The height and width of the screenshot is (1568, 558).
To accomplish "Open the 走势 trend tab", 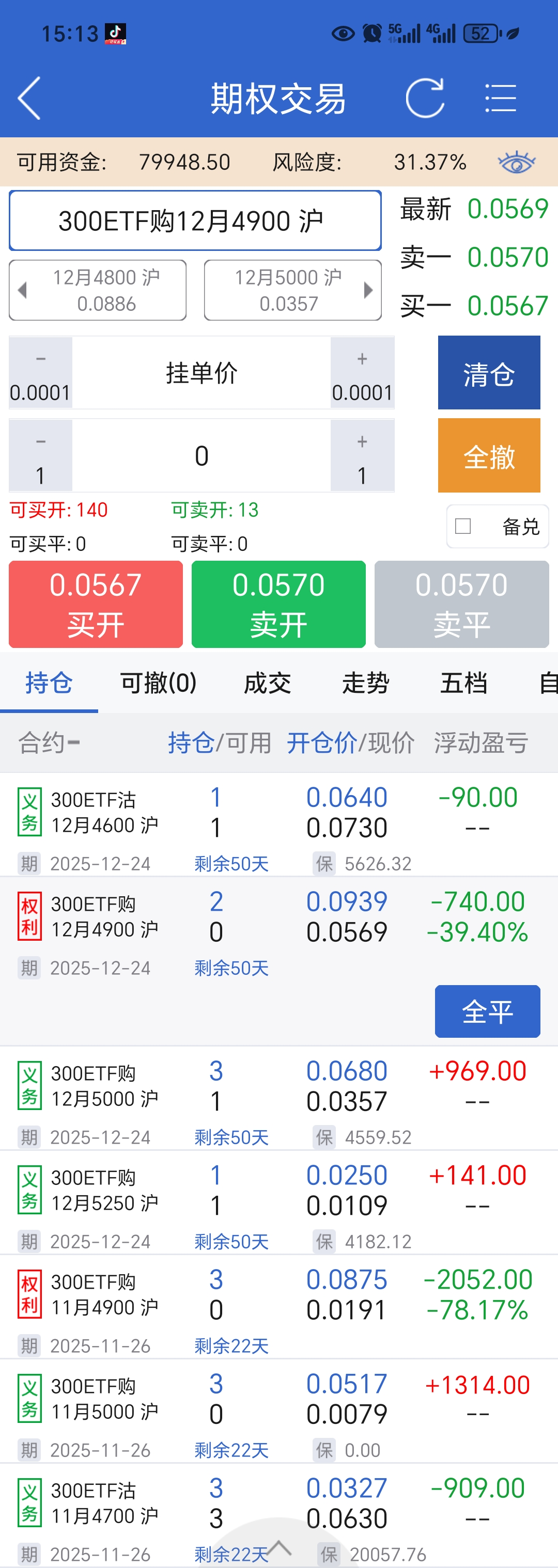I will coord(365,683).
